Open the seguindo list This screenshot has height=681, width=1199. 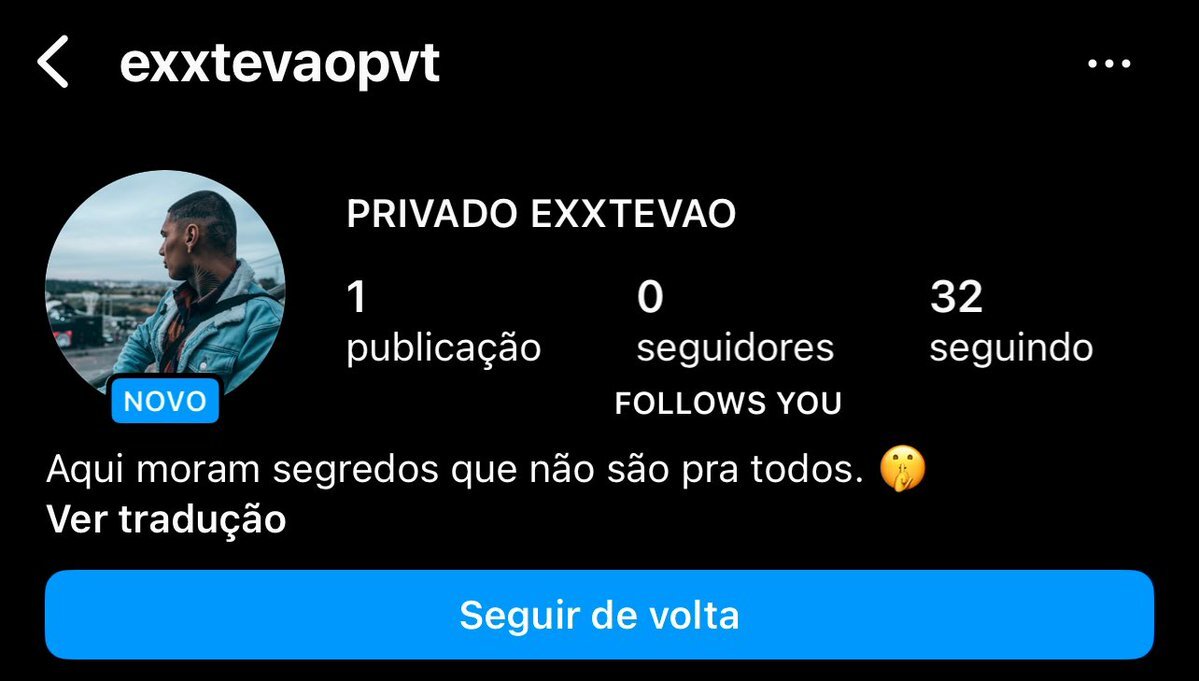1010,322
